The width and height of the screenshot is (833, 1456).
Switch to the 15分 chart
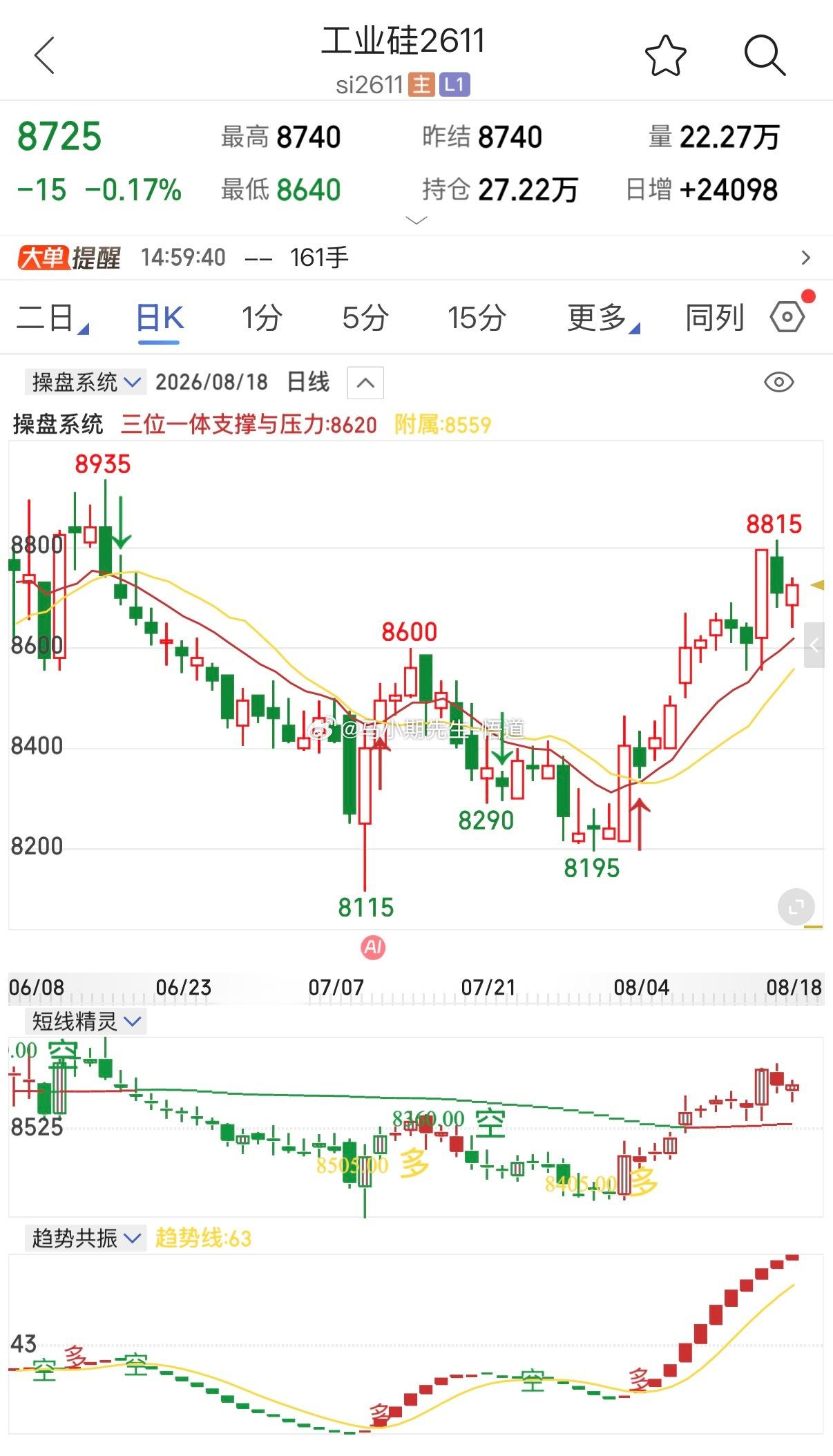477,318
